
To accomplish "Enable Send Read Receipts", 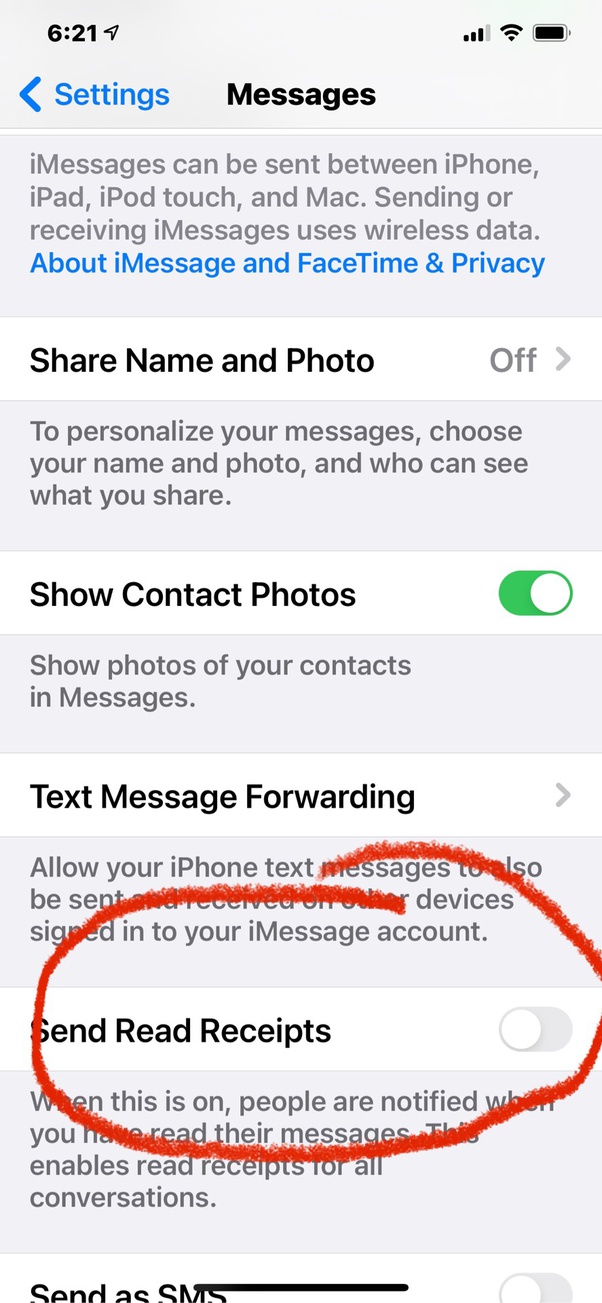I will 535,1030.
